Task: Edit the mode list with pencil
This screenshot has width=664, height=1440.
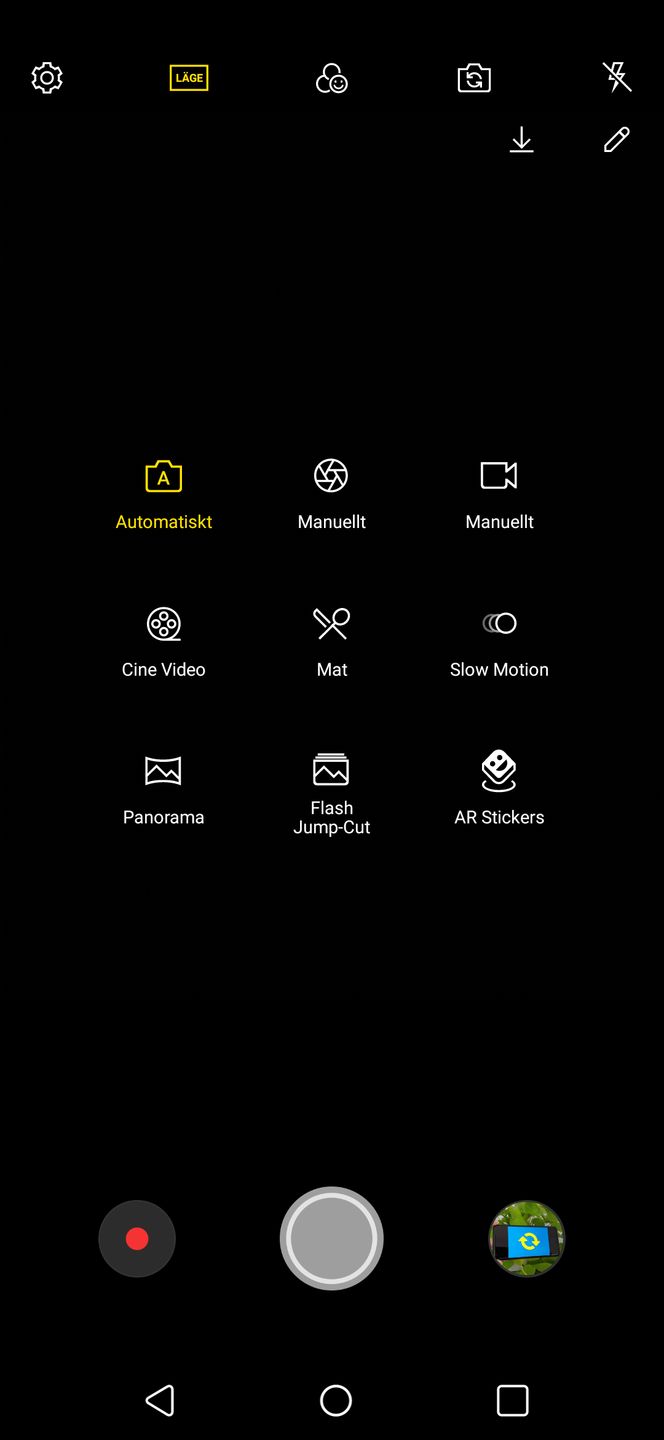Action: [617, 140]
